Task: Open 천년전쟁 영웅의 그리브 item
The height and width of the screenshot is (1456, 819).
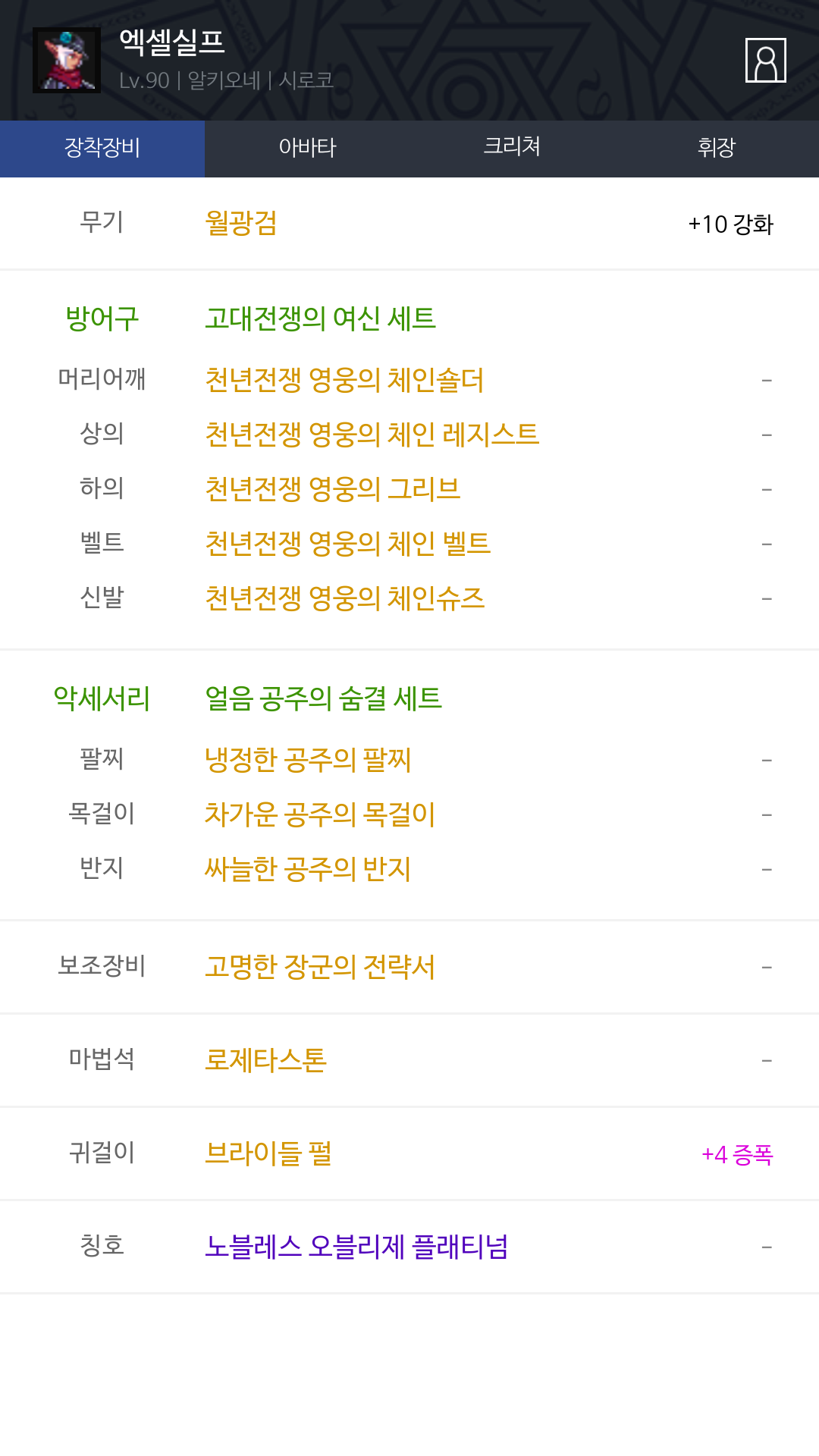Action: (x=333, y=489)
